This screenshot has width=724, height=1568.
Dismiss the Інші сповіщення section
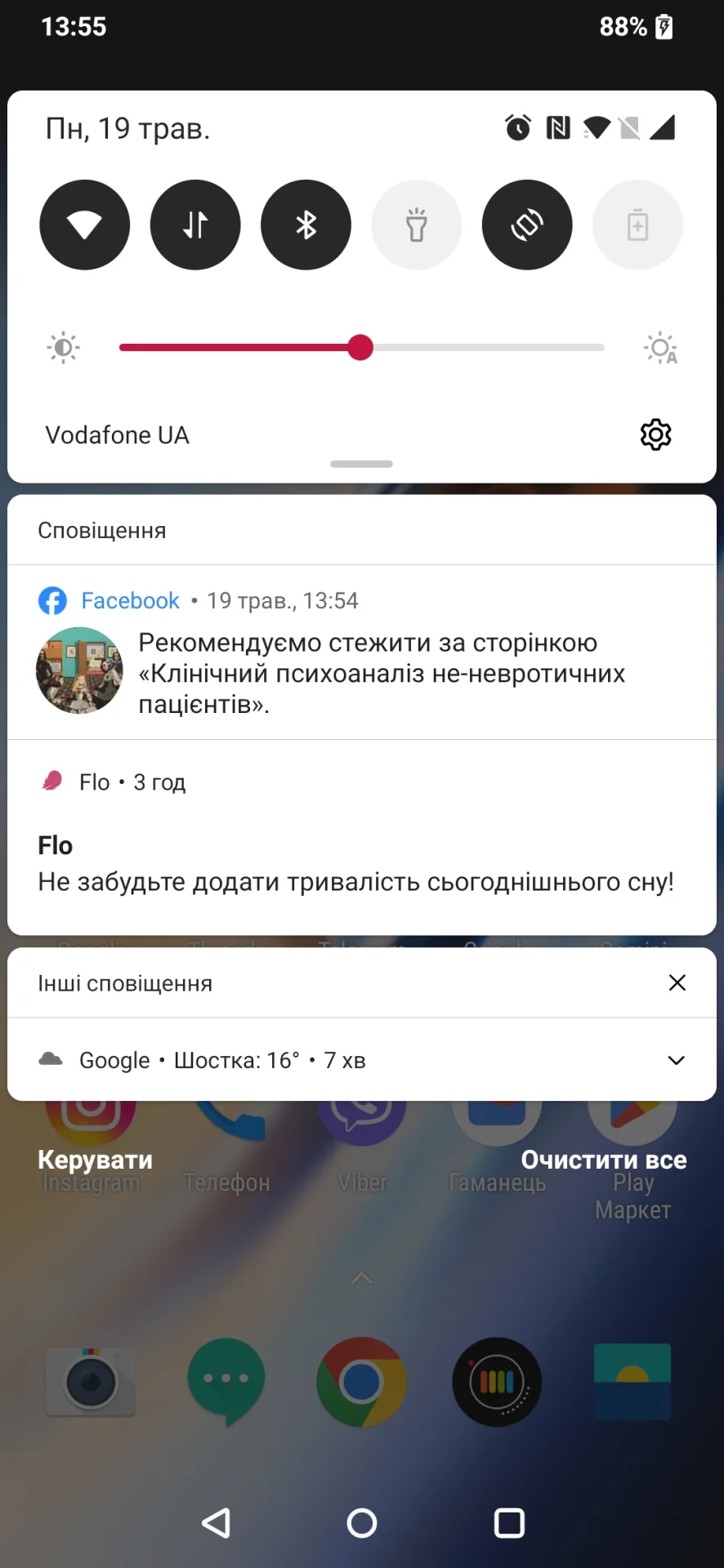click(x=677, y=982)
